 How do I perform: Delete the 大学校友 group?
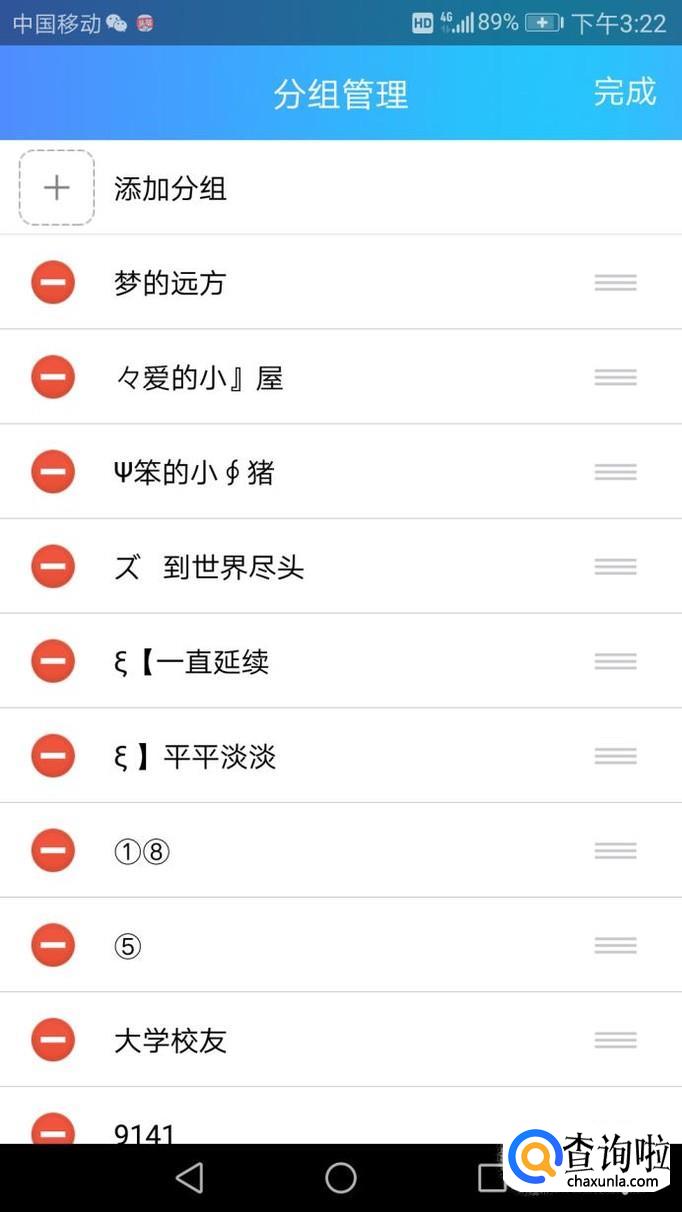tap(53, 1040)
